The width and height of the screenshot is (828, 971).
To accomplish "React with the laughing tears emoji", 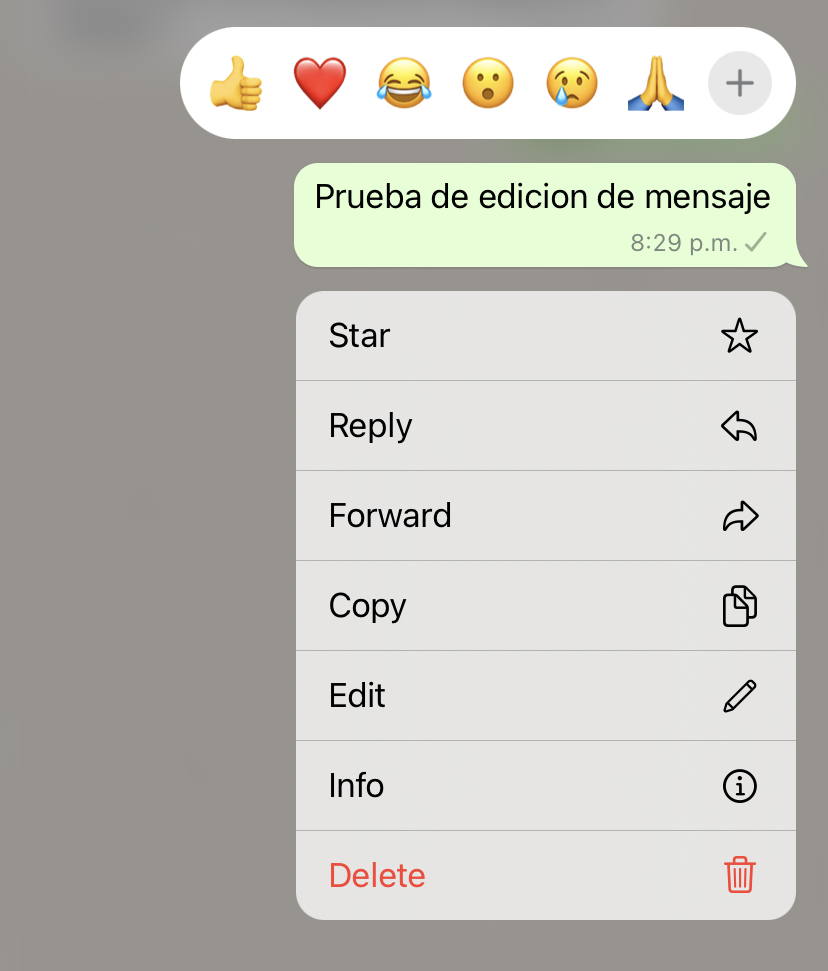I will pos(404,83).
